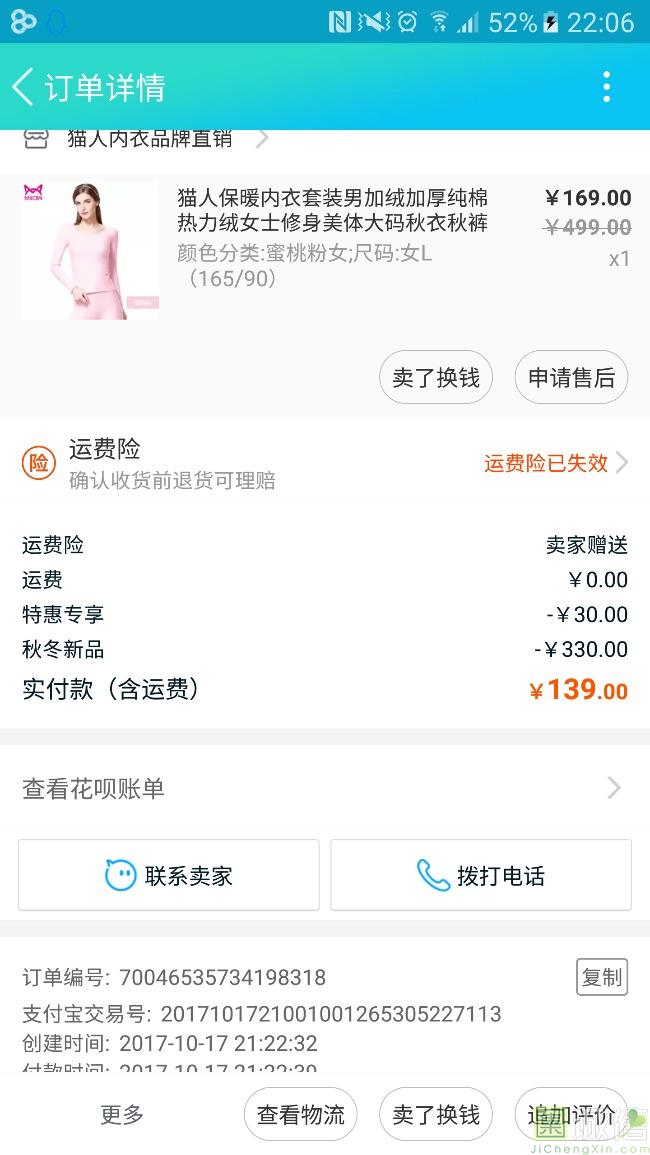
Task: Copy the order number with 复制
Action: pos(602,977)
